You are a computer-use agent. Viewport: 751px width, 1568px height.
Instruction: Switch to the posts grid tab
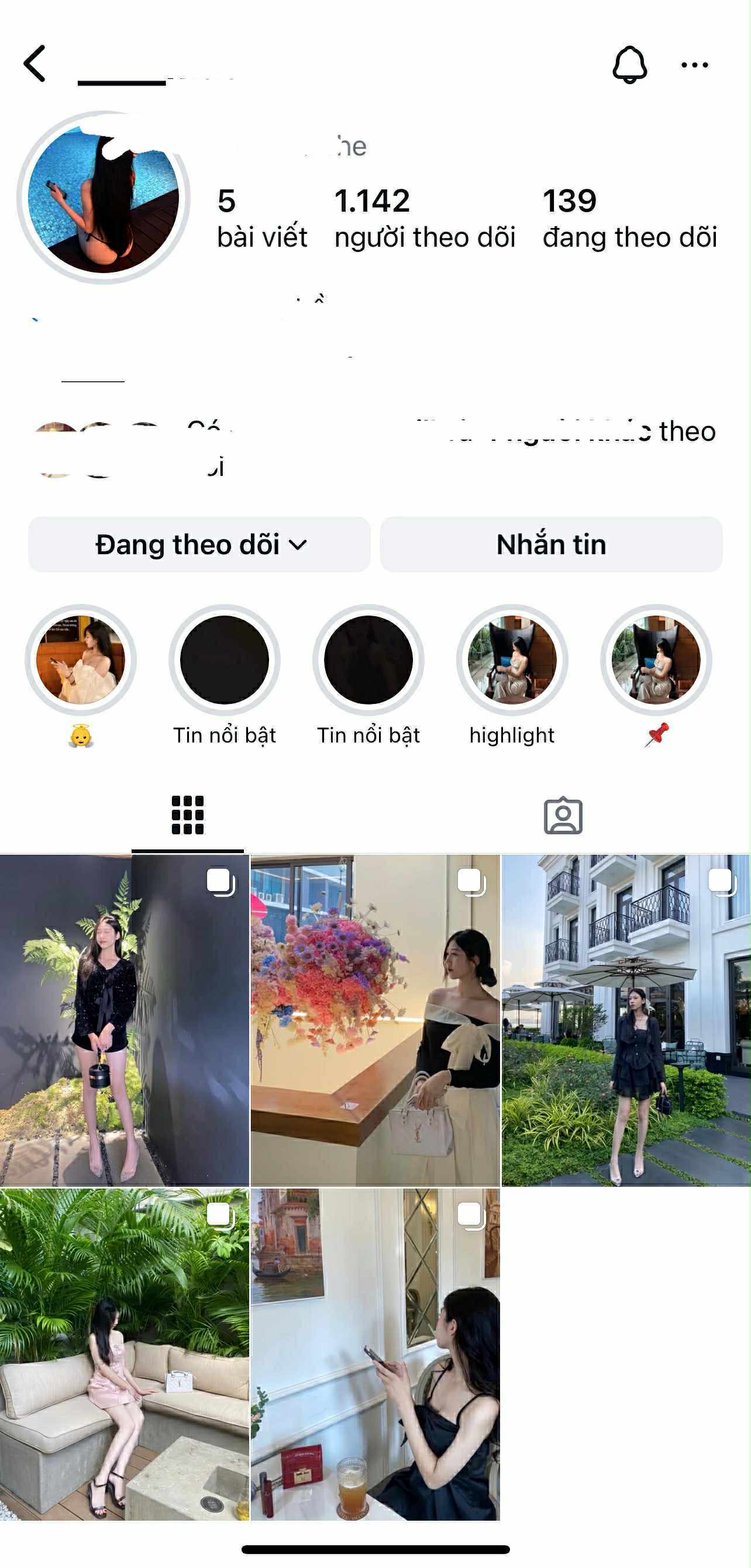(188, 815)
